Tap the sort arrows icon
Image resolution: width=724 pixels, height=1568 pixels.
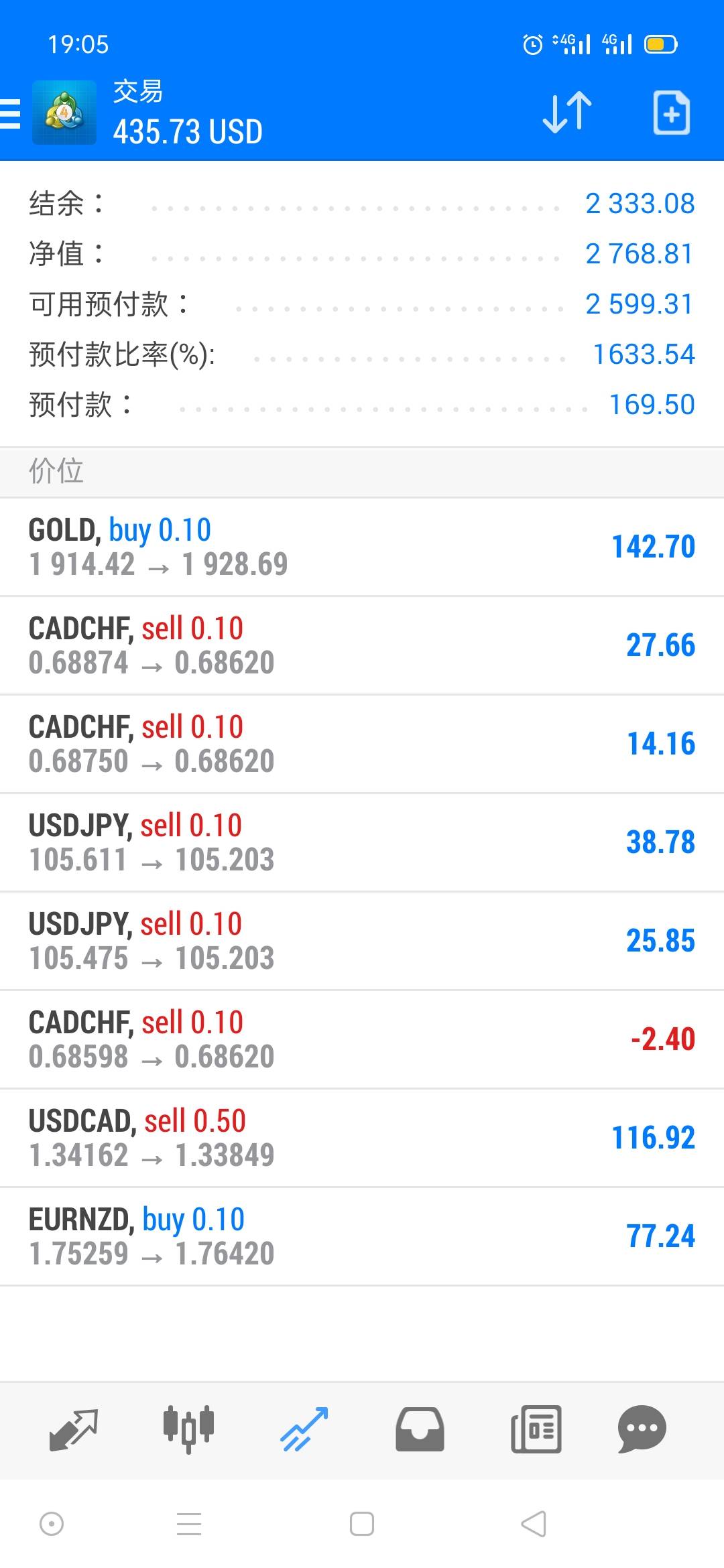[x=567, y=112]
